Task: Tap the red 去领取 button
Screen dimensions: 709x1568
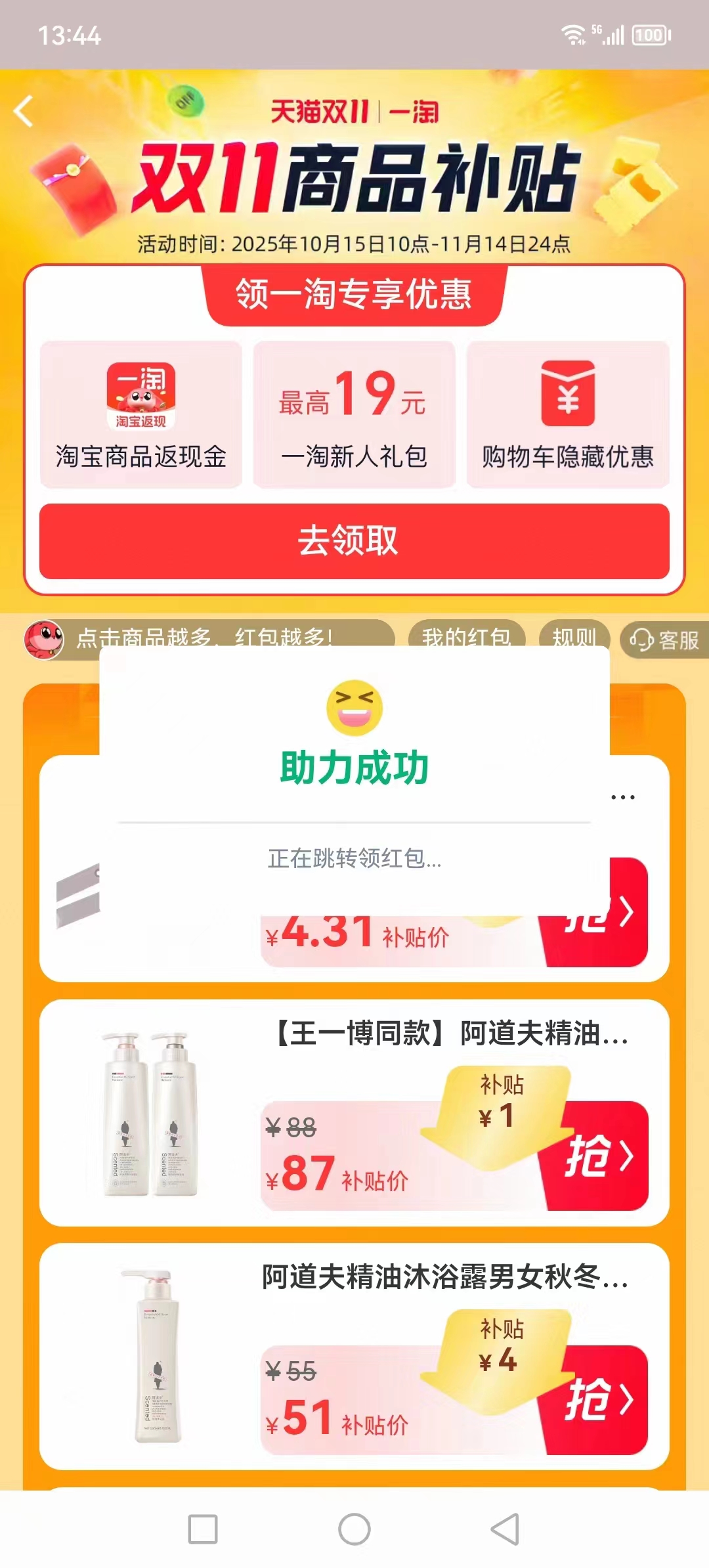Action: 354,541
